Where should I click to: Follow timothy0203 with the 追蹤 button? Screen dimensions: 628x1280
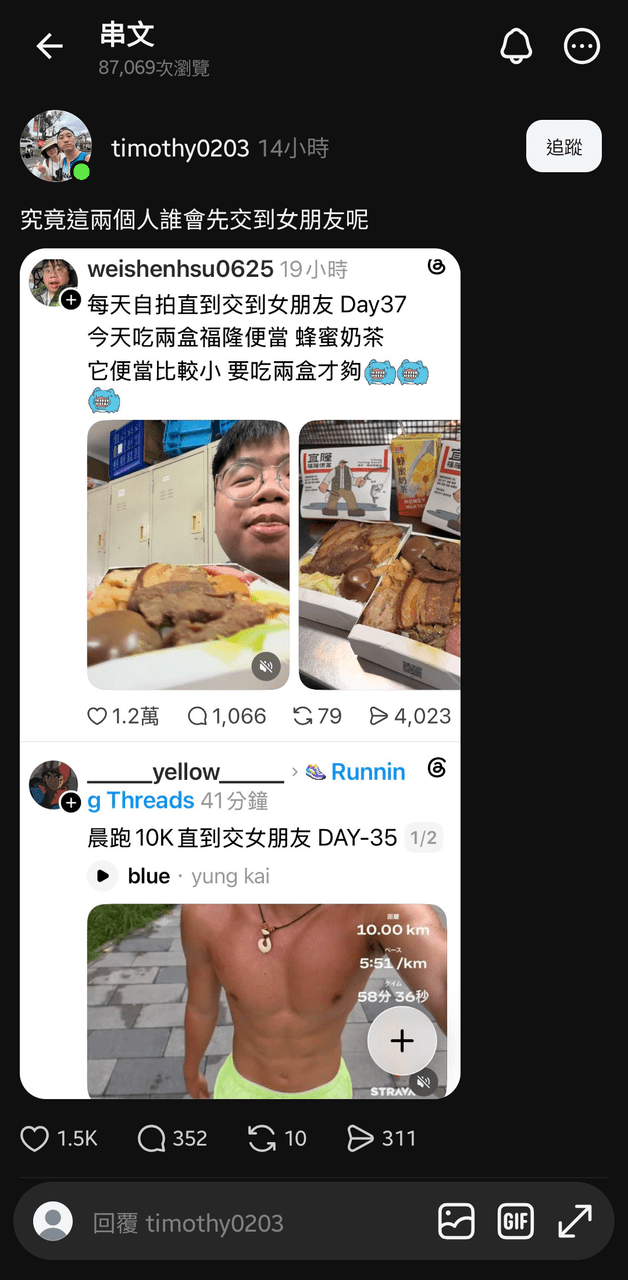tap(564, 147)
